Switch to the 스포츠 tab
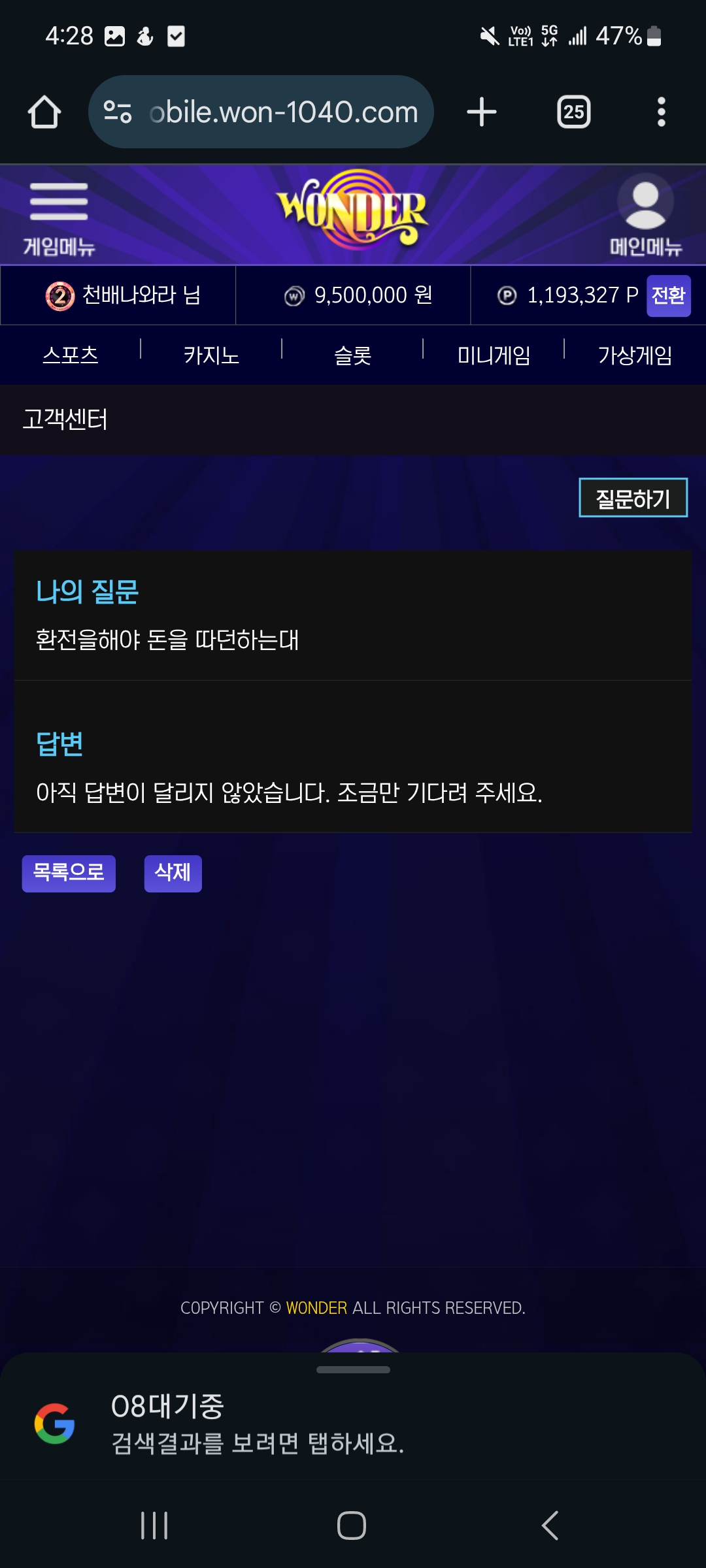 (x=71, y=355)
